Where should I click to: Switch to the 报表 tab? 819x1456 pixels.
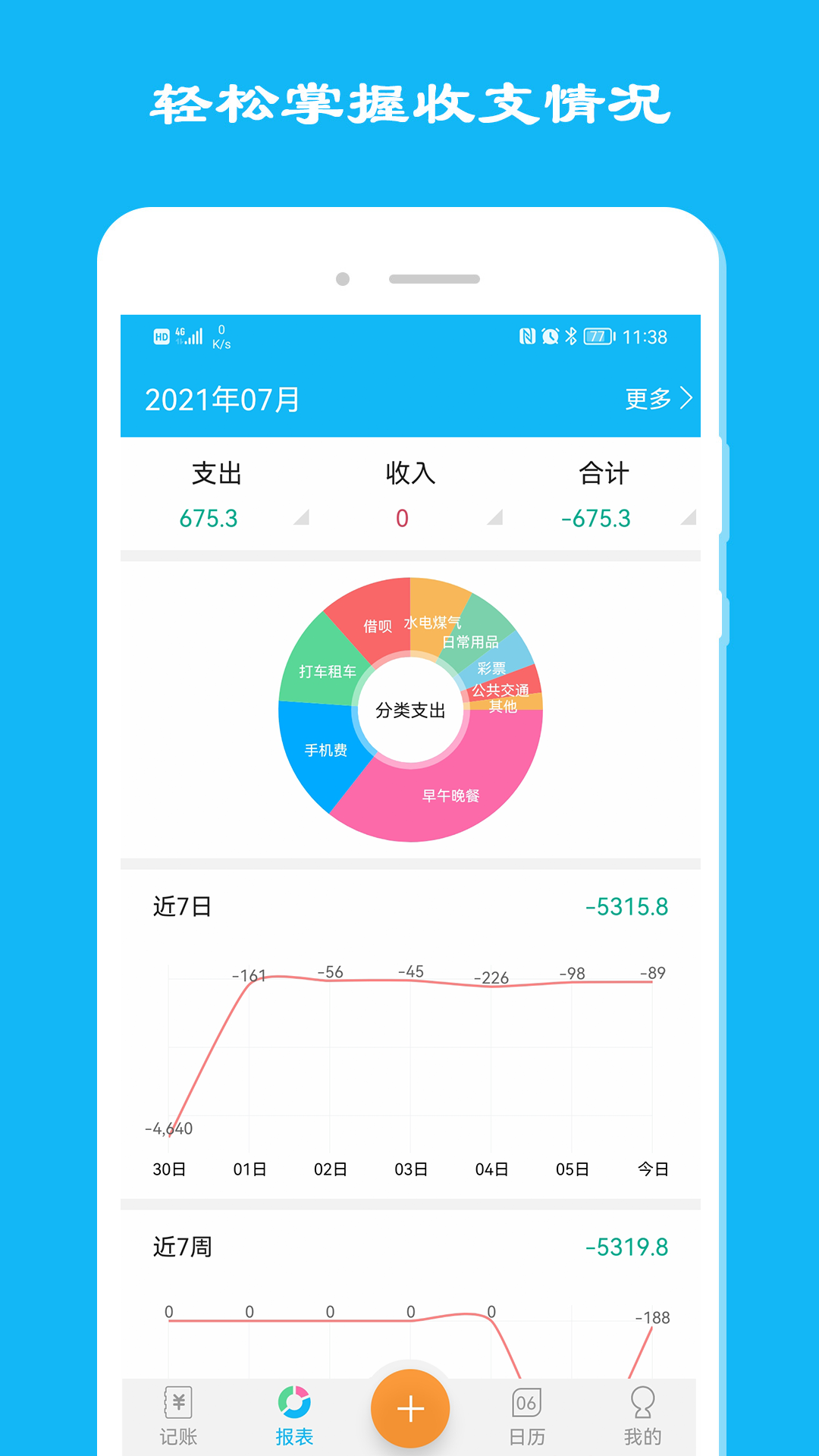coord(294,1410)
